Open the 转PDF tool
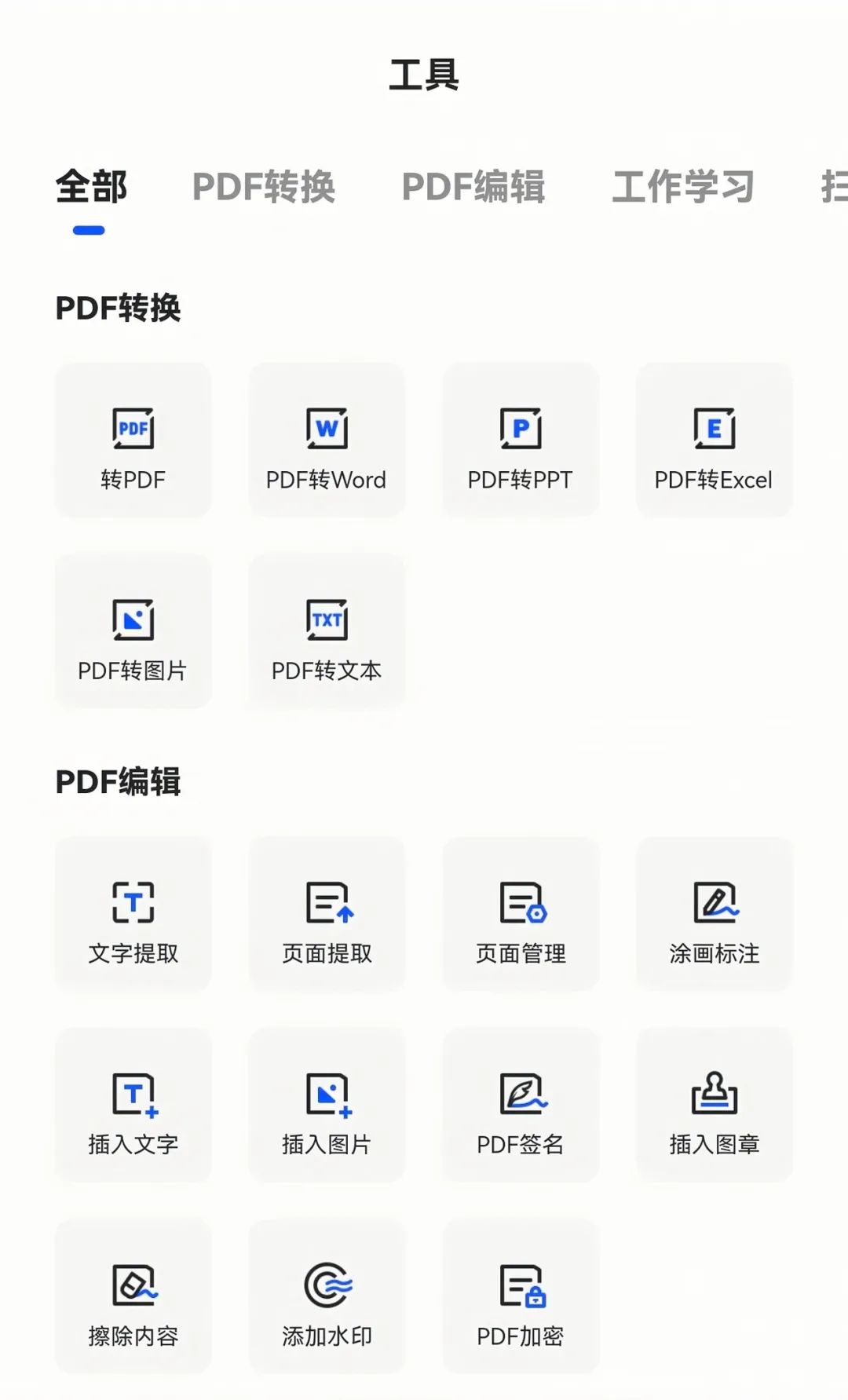The image size is (848, 1400). click(133, 440)
